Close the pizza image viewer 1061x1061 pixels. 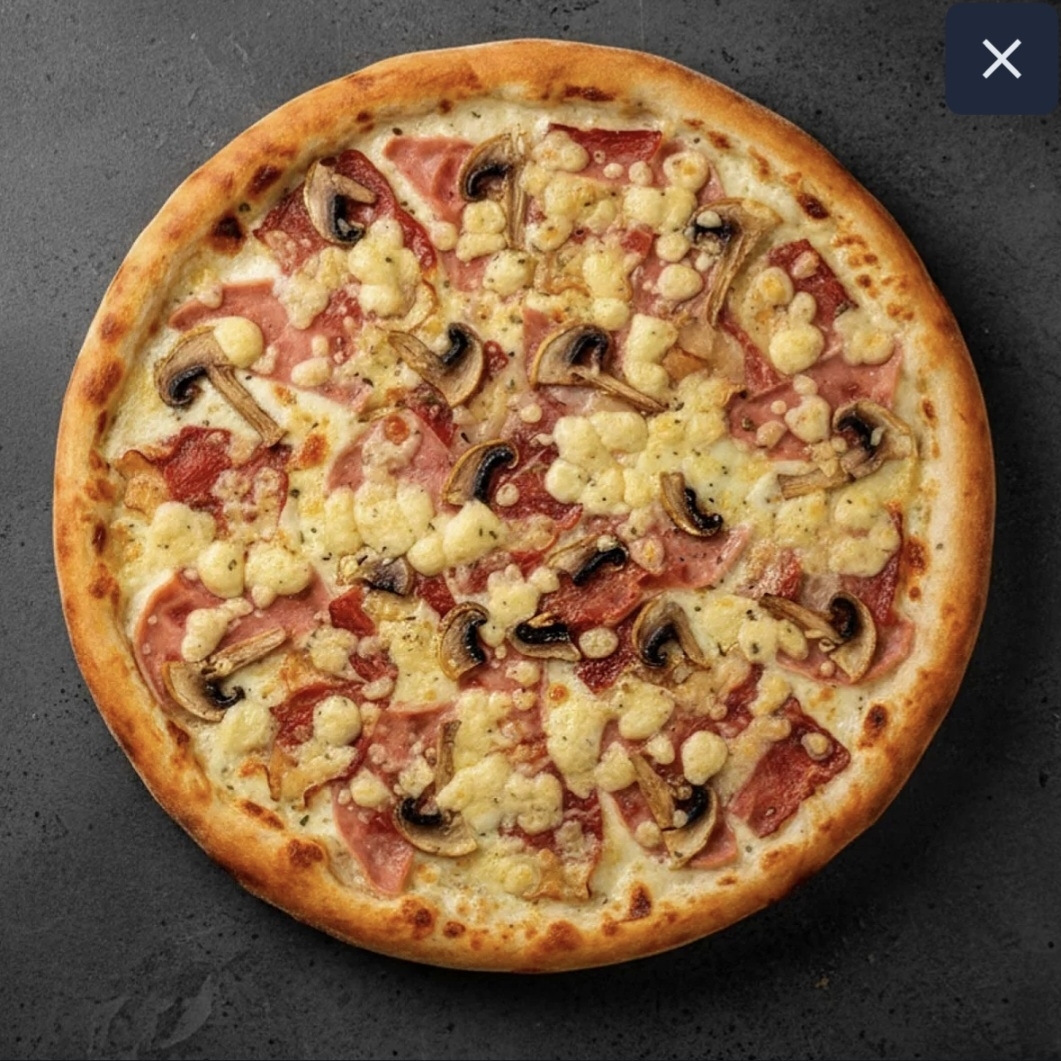1001,59
